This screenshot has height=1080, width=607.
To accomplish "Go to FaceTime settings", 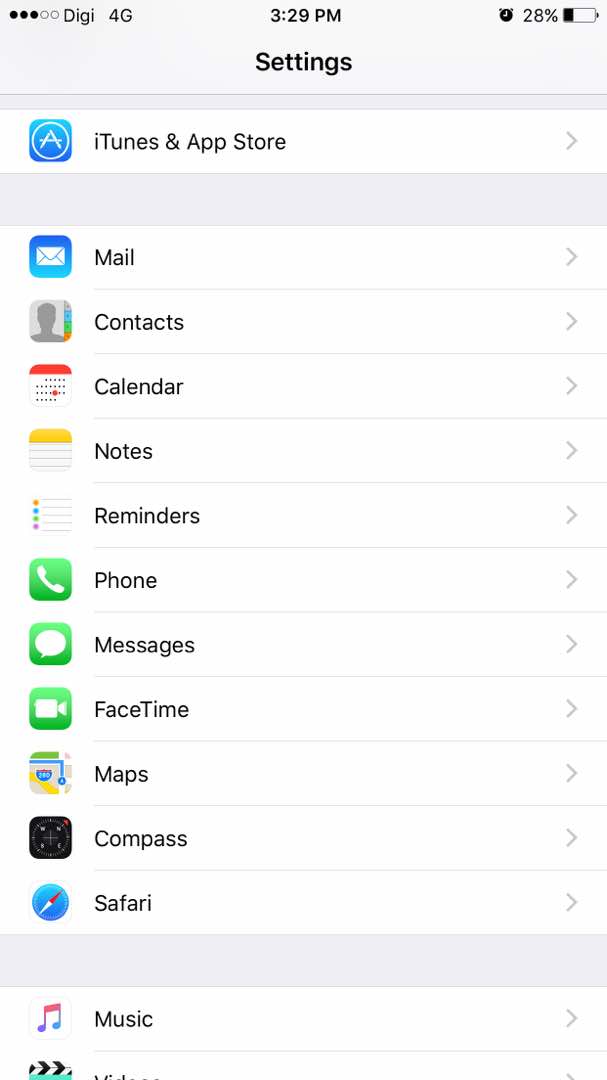I will [x=303, y=709].
